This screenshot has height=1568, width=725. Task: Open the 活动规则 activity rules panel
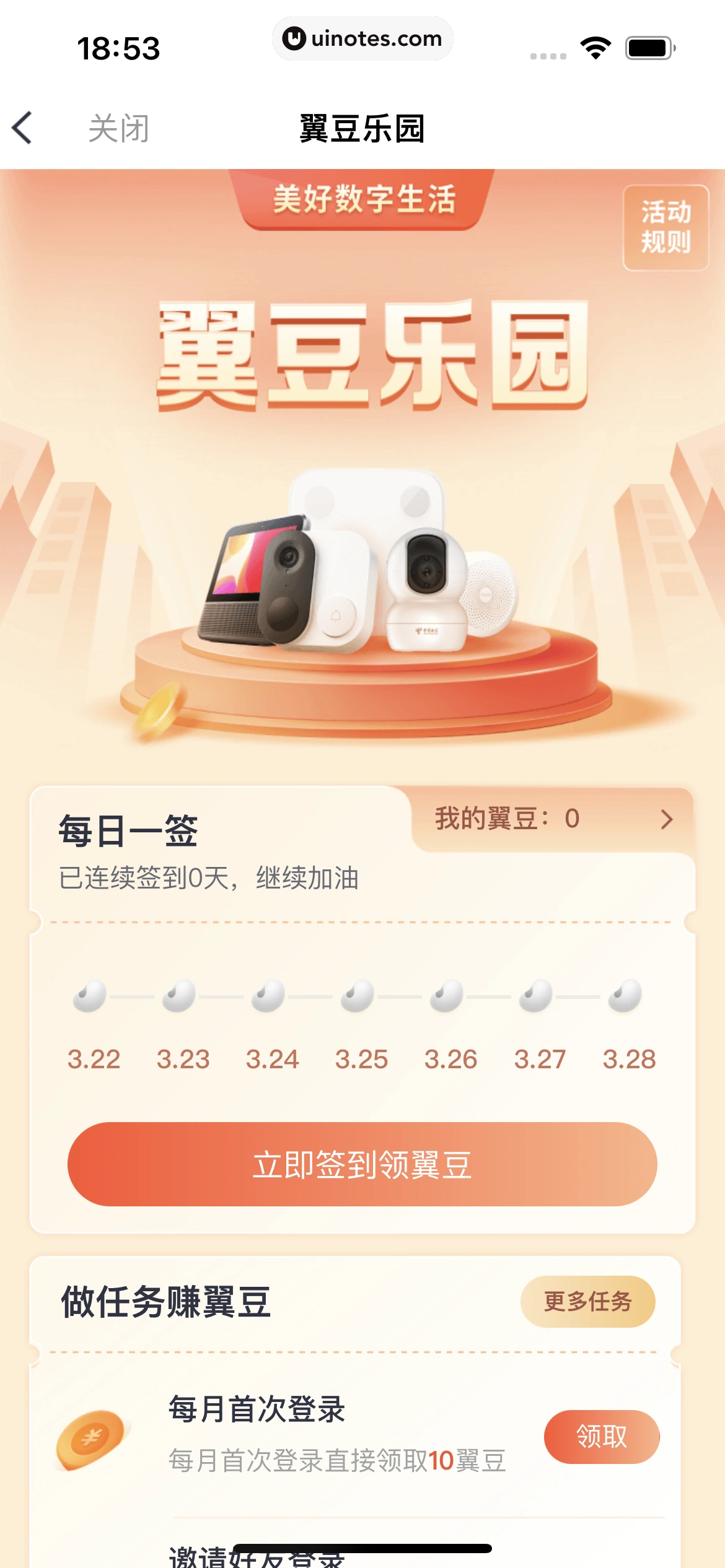[x=665, y=228]
